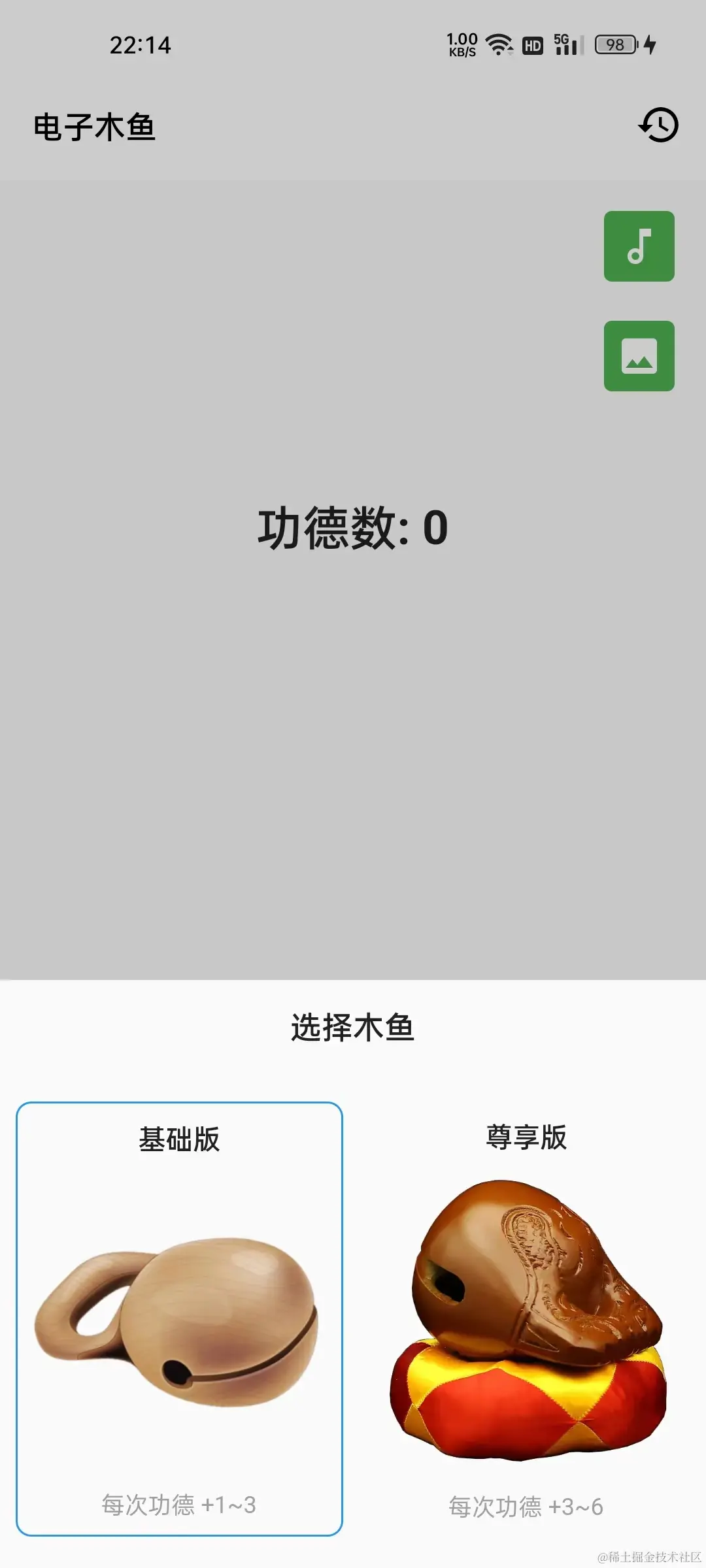Tap the green music note button

tap(639, 246)
